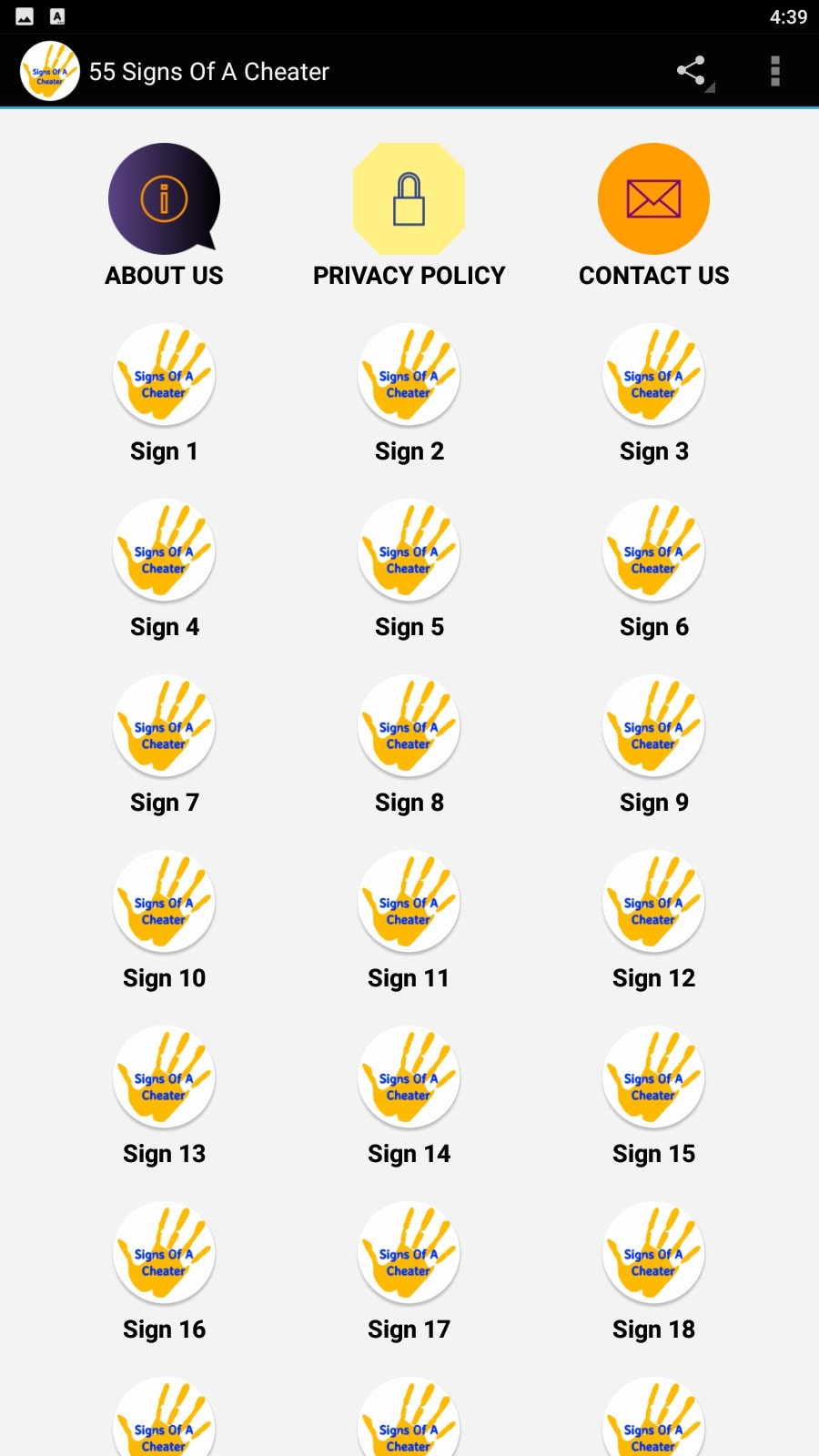Open the overflow menu
The image size is (819, 1456).
coord(774,71)
